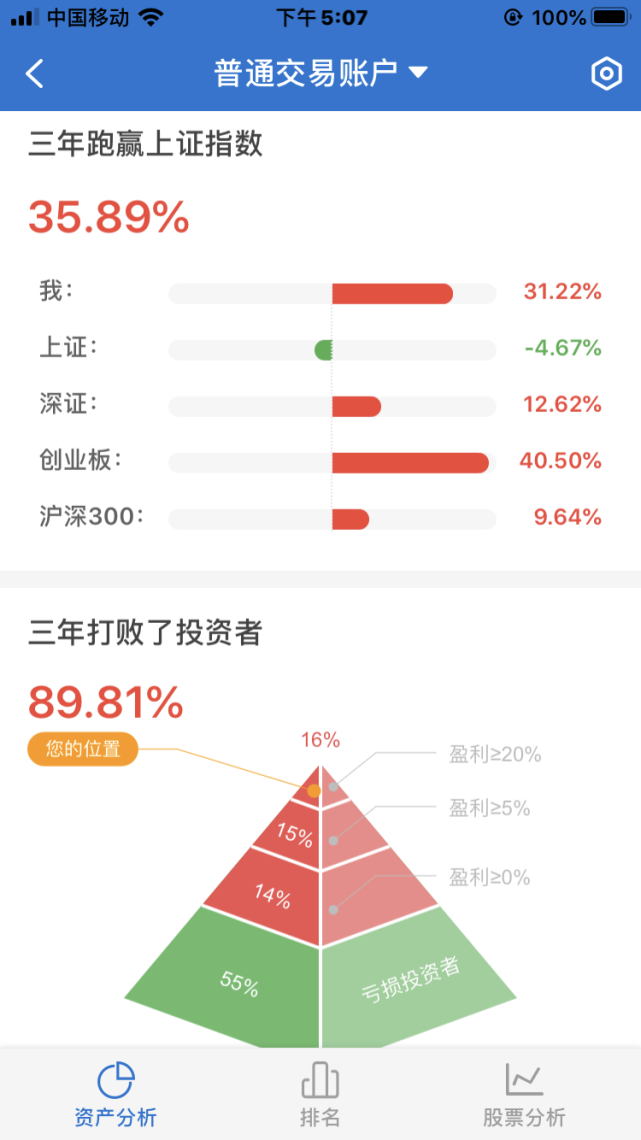This screenshot has height=1140, width=641.
Task: Open the account type dropdown 普通交易账户
Action: pyautogui.click(x=320, y=73)
